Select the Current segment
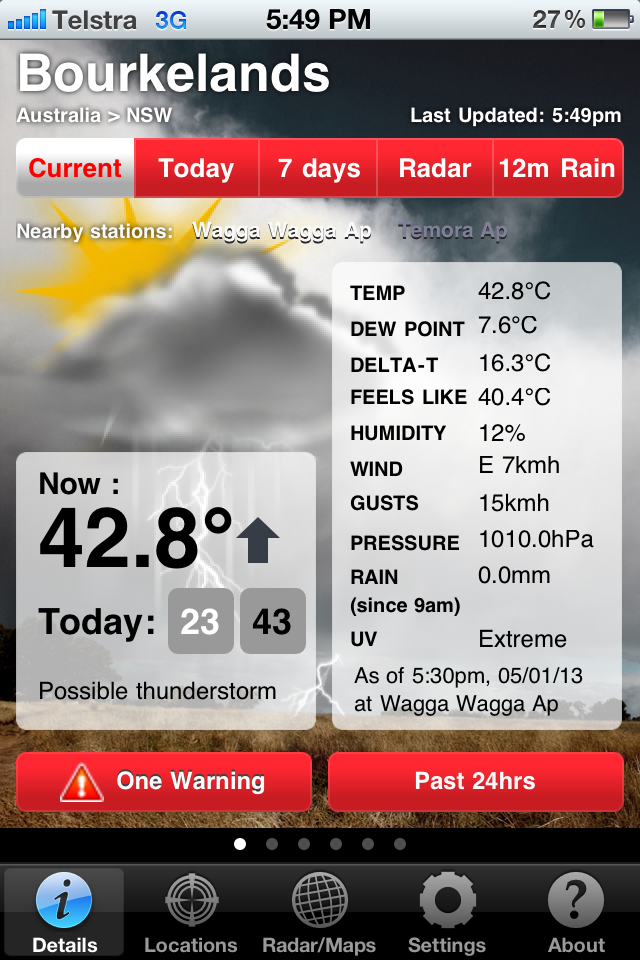This screenshot has height=960, width=640. (x=75, y=168)
